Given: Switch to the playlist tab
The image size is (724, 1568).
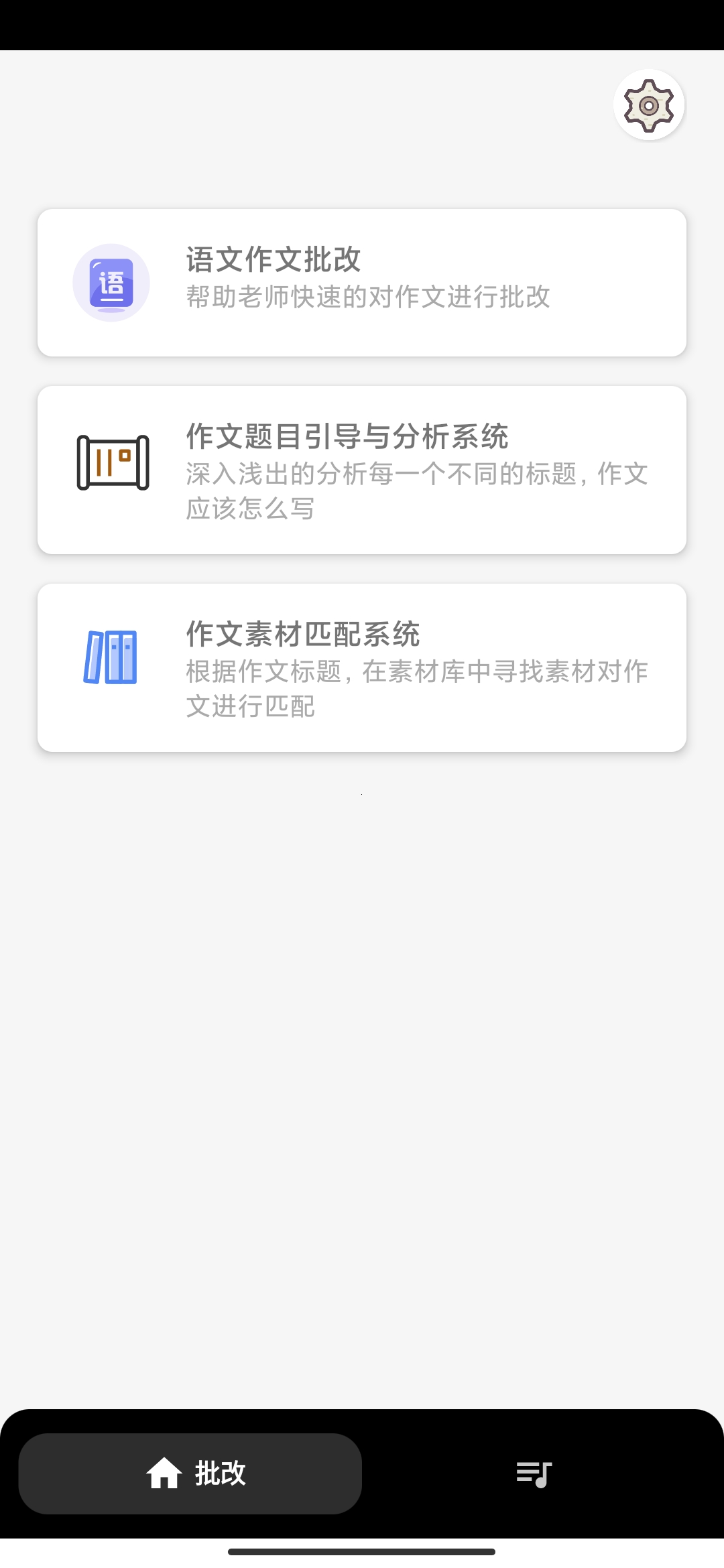Looking at the screenshot, I should point(534,1474).
